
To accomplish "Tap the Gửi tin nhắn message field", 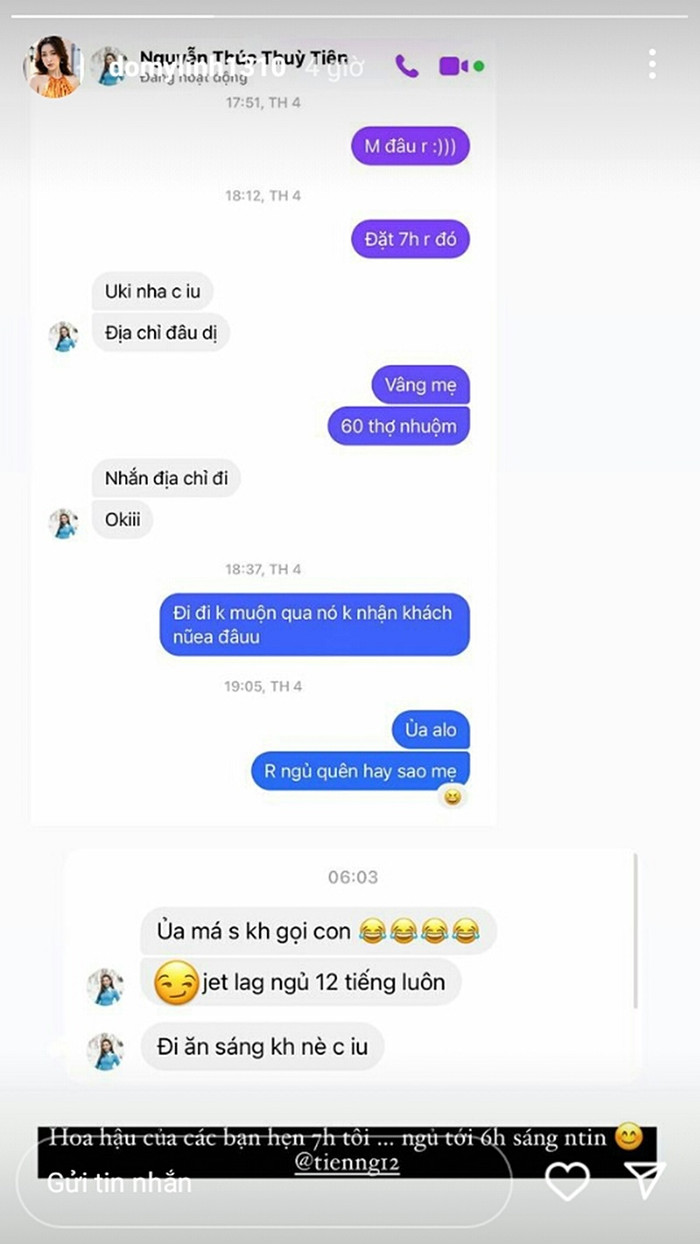I will click(x=265, y=1183).
